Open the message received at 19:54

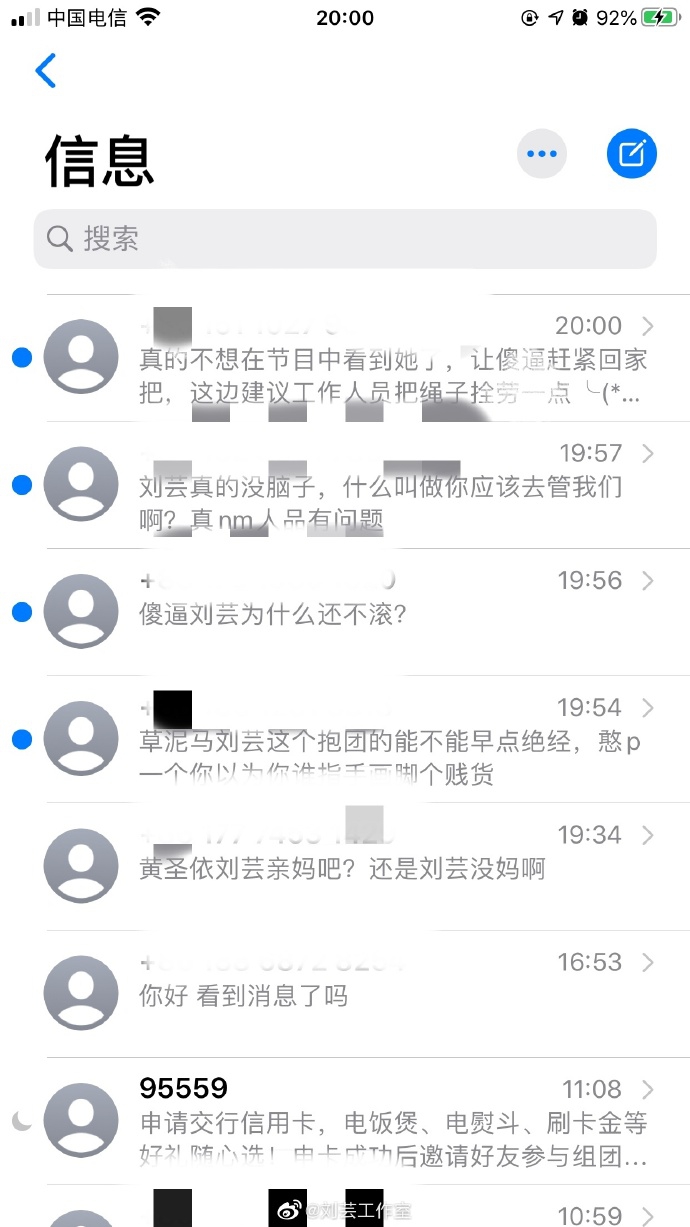(345, 739)
